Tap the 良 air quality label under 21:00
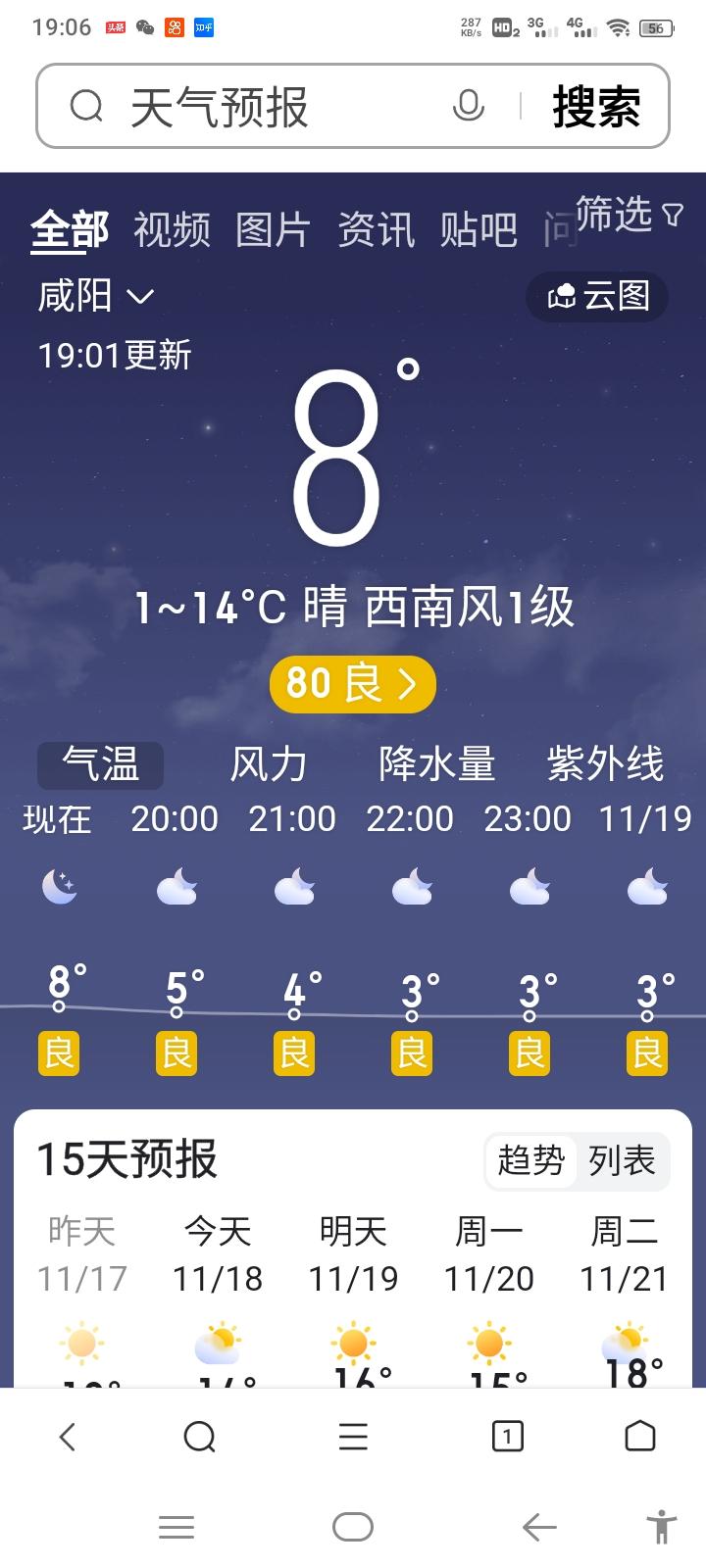 [x=293, y=1052]
